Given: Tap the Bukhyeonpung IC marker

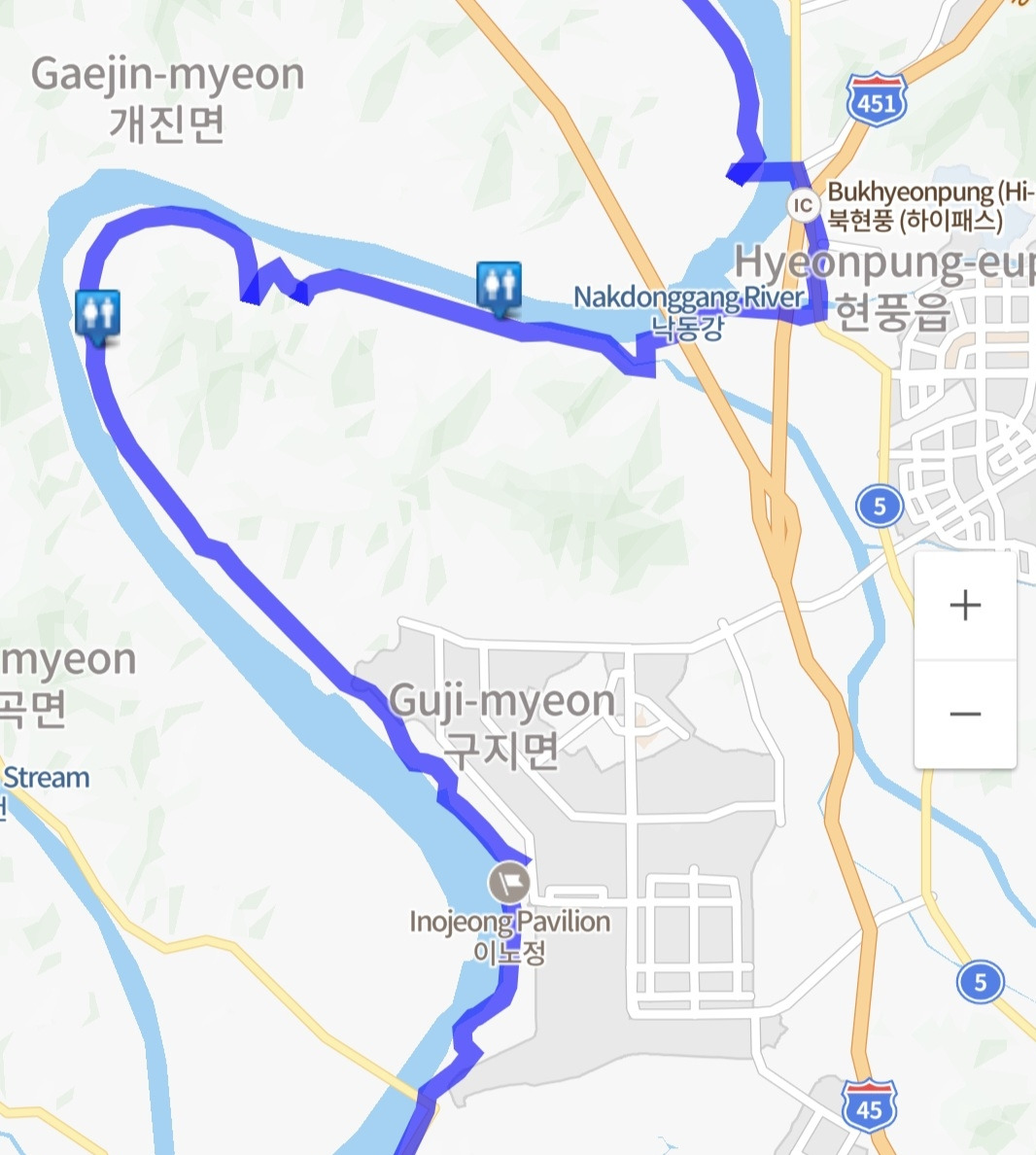Looking at the screenshot, I should (804, 205).
